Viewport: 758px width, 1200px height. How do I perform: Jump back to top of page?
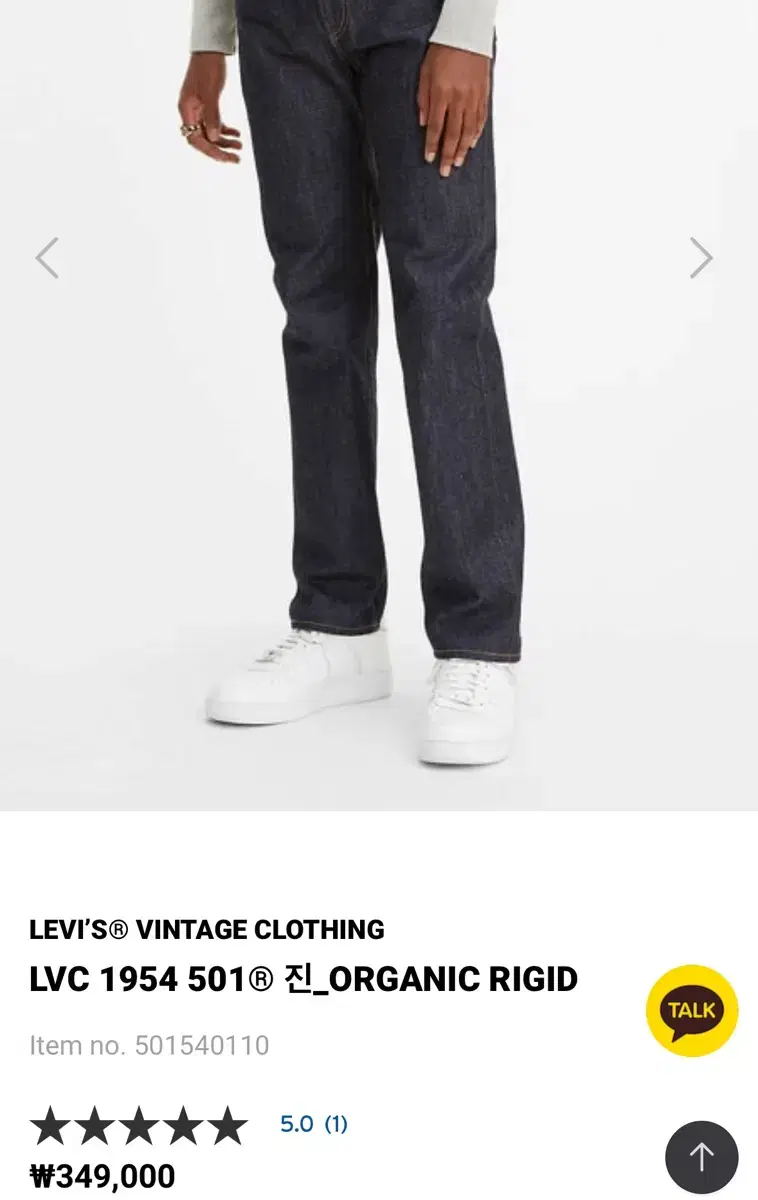tap(701, 1157)
